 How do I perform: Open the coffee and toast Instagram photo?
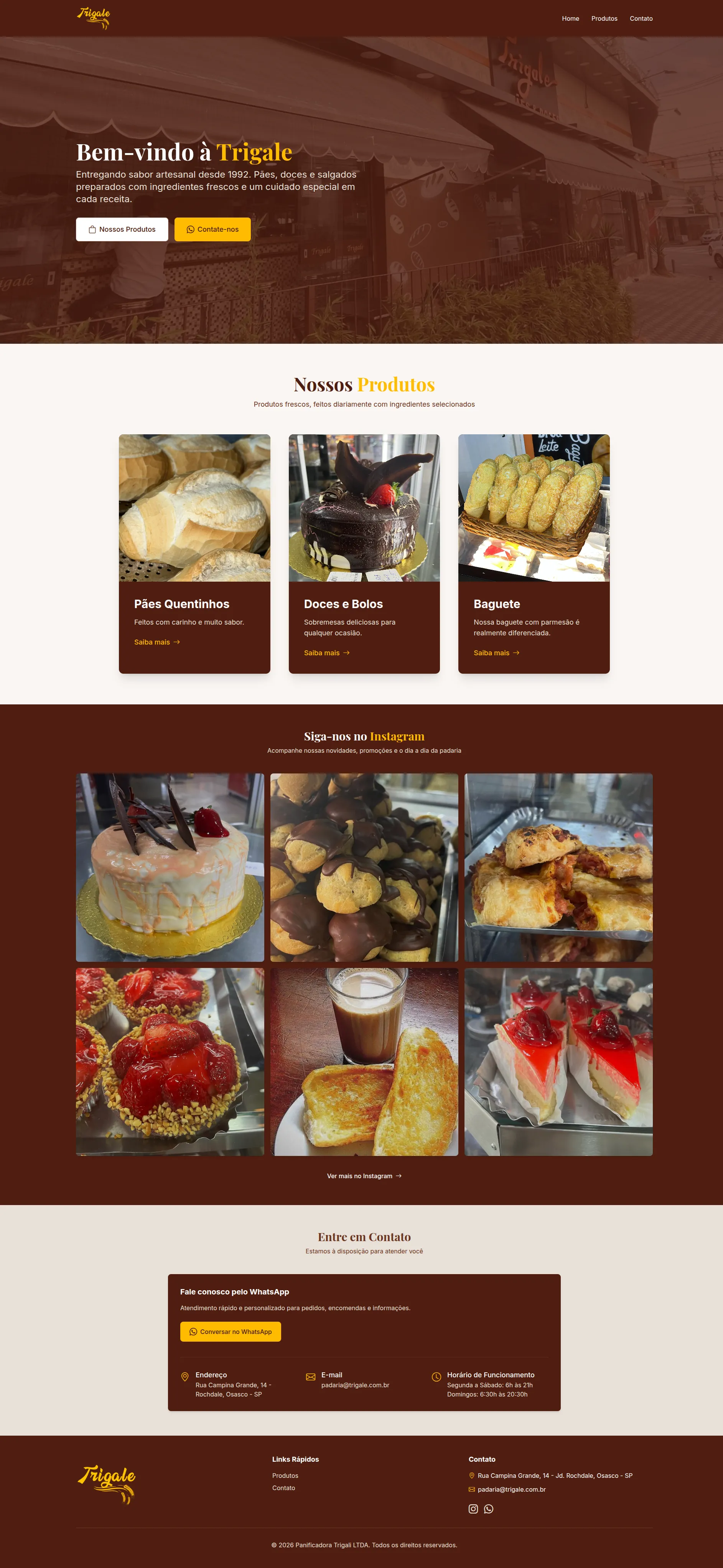pyautogui.click(x=364, y=1062)
